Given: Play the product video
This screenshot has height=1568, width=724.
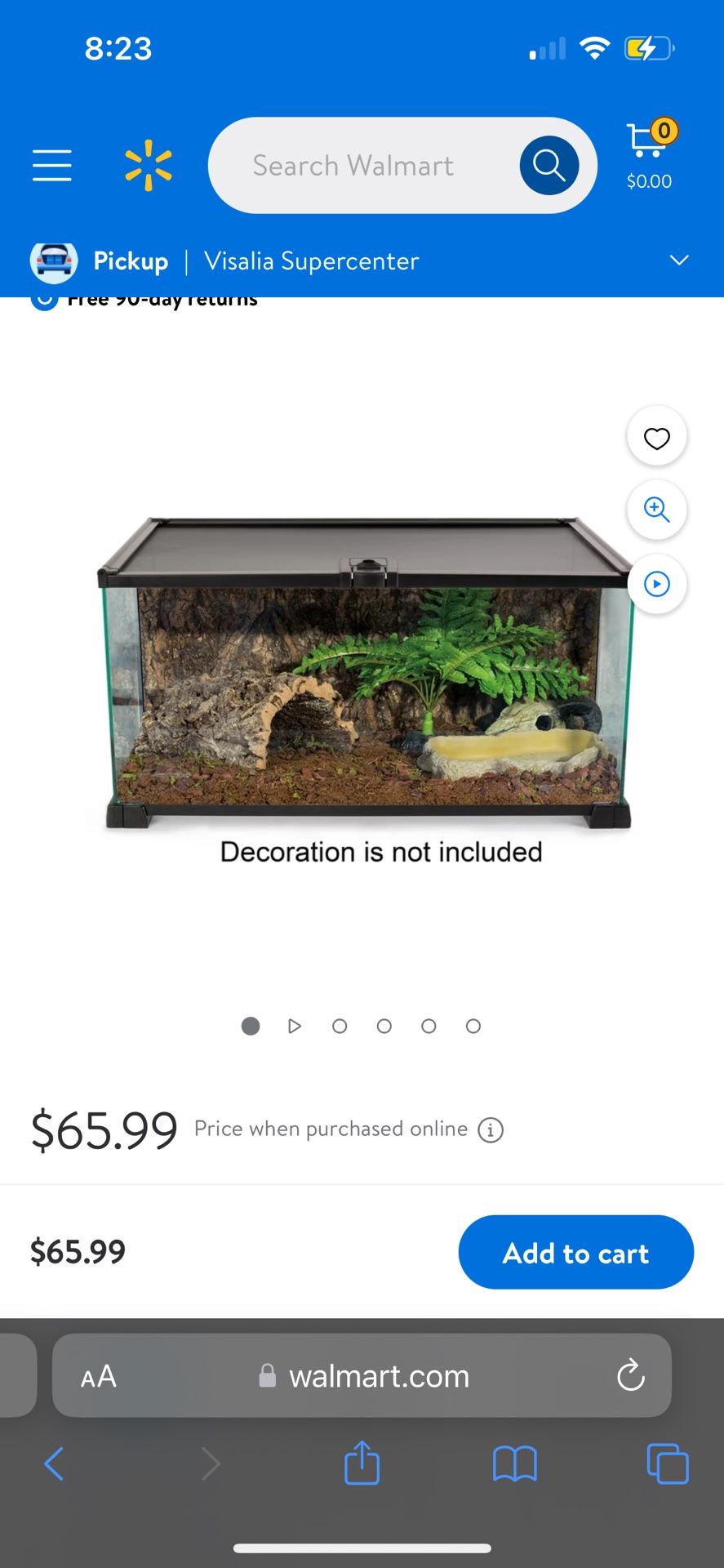Looking at the screenshot, I should coord(656,584).
